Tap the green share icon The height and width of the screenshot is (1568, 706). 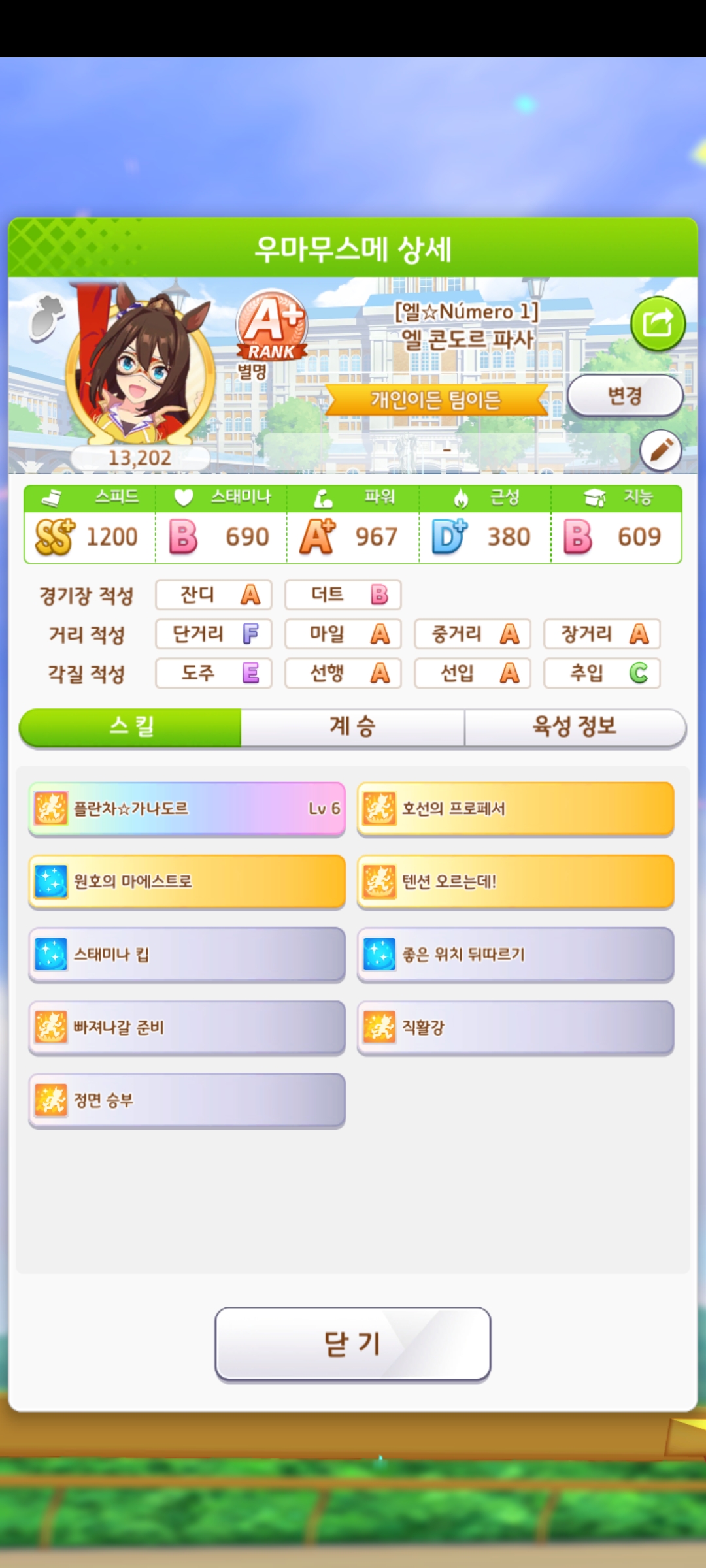658,323
